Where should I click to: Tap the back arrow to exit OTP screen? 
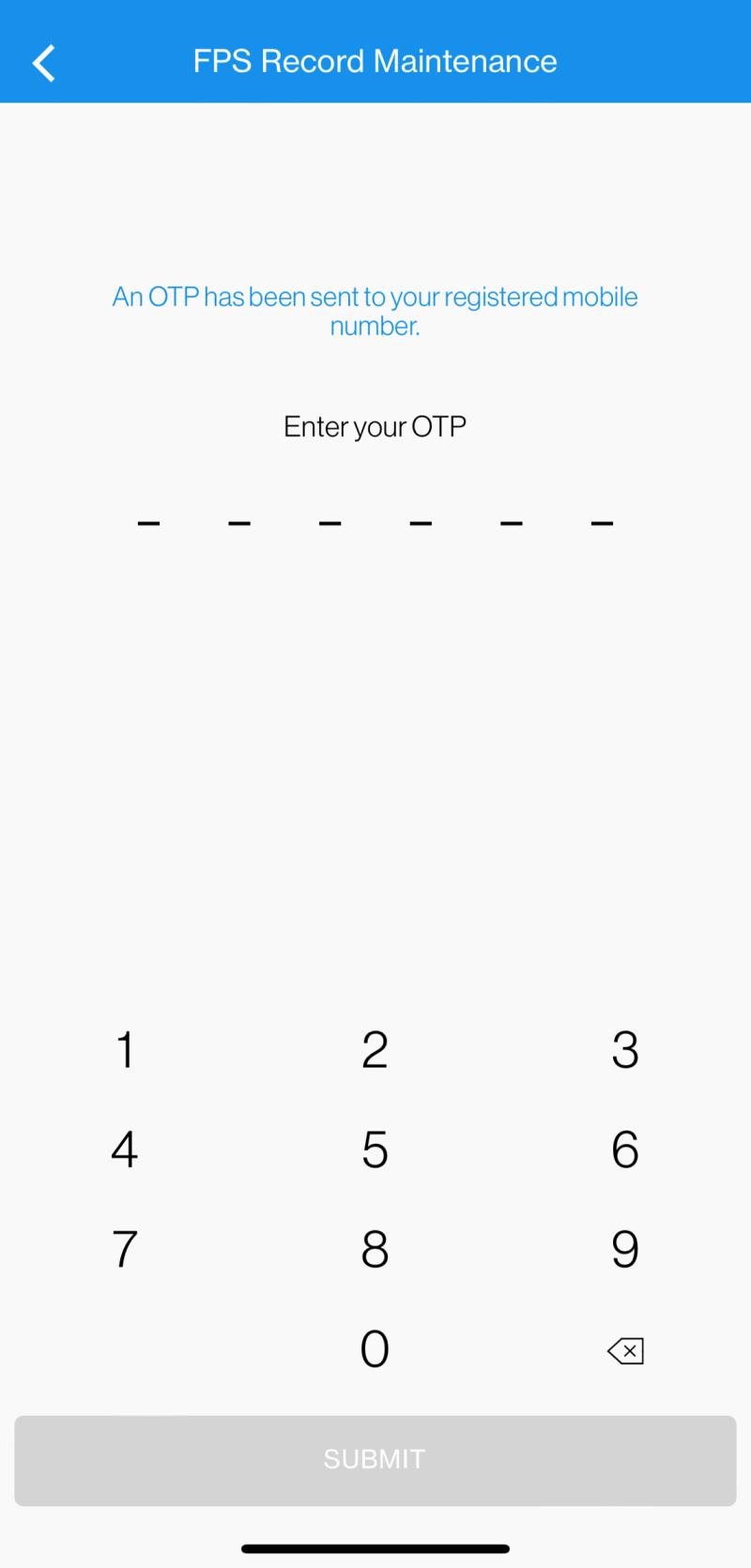43,61
